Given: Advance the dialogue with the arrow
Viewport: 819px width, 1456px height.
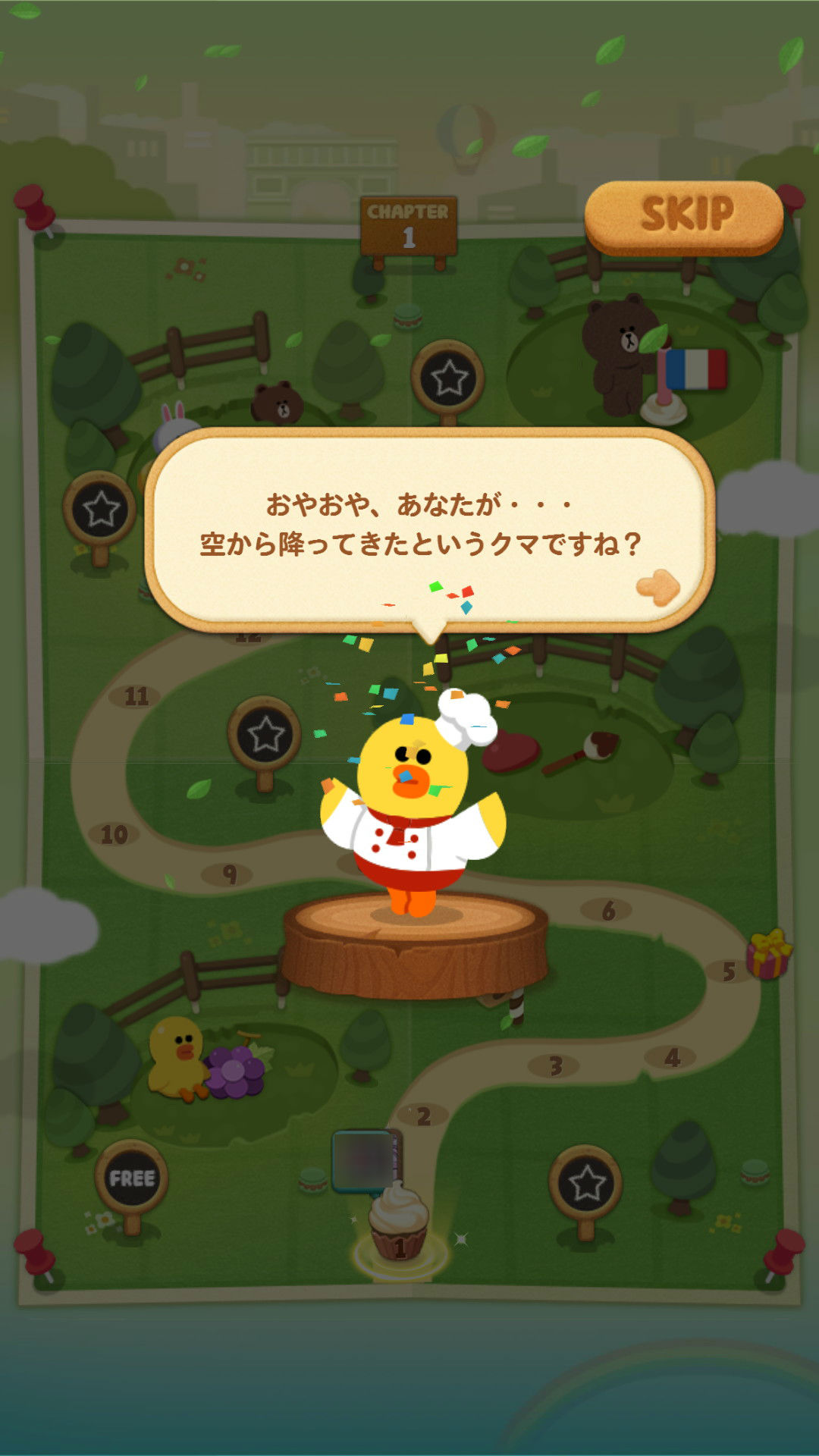Looking at the screenshot, I should coord(658,586).
